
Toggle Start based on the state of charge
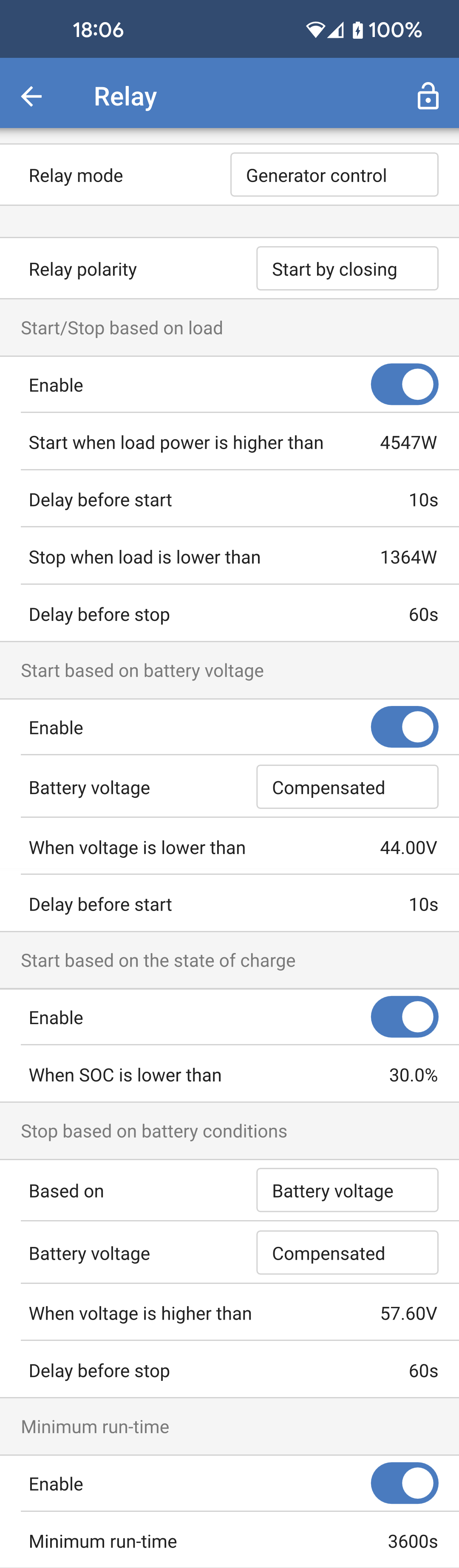pos(404,1017)
